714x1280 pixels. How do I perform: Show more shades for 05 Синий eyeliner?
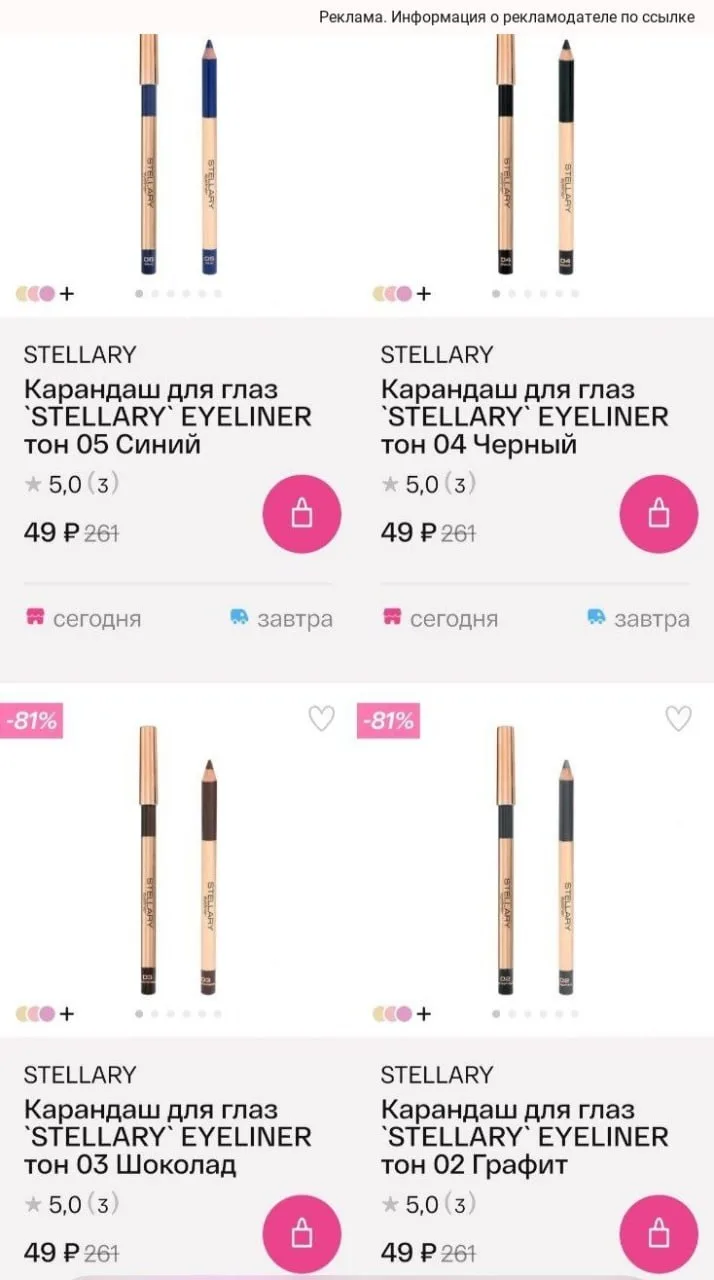pyautogui.click(x=46, y=294)
